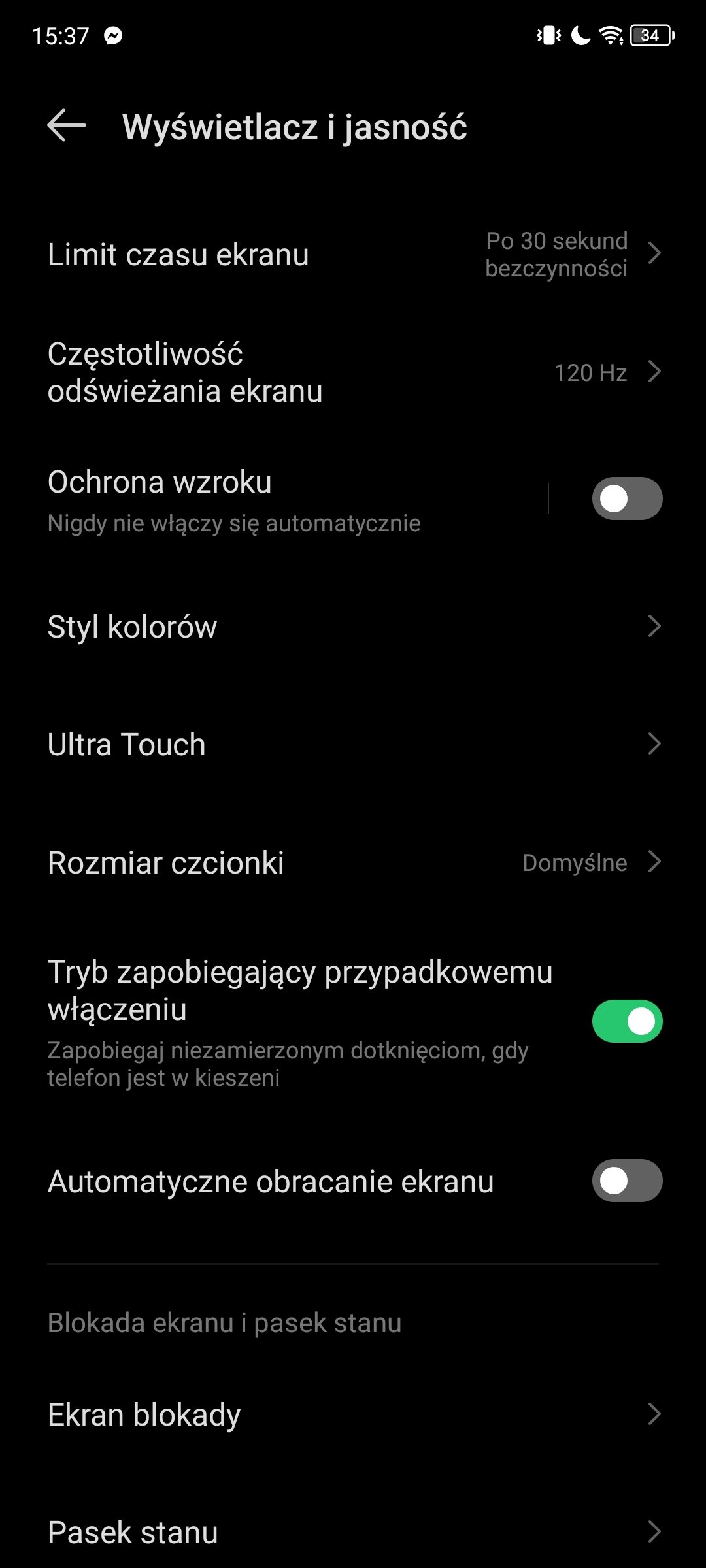The width and height of the screenshot is (706, 1568).
Task: Enable the Ochrona wzroku switch
Action: 627,499
